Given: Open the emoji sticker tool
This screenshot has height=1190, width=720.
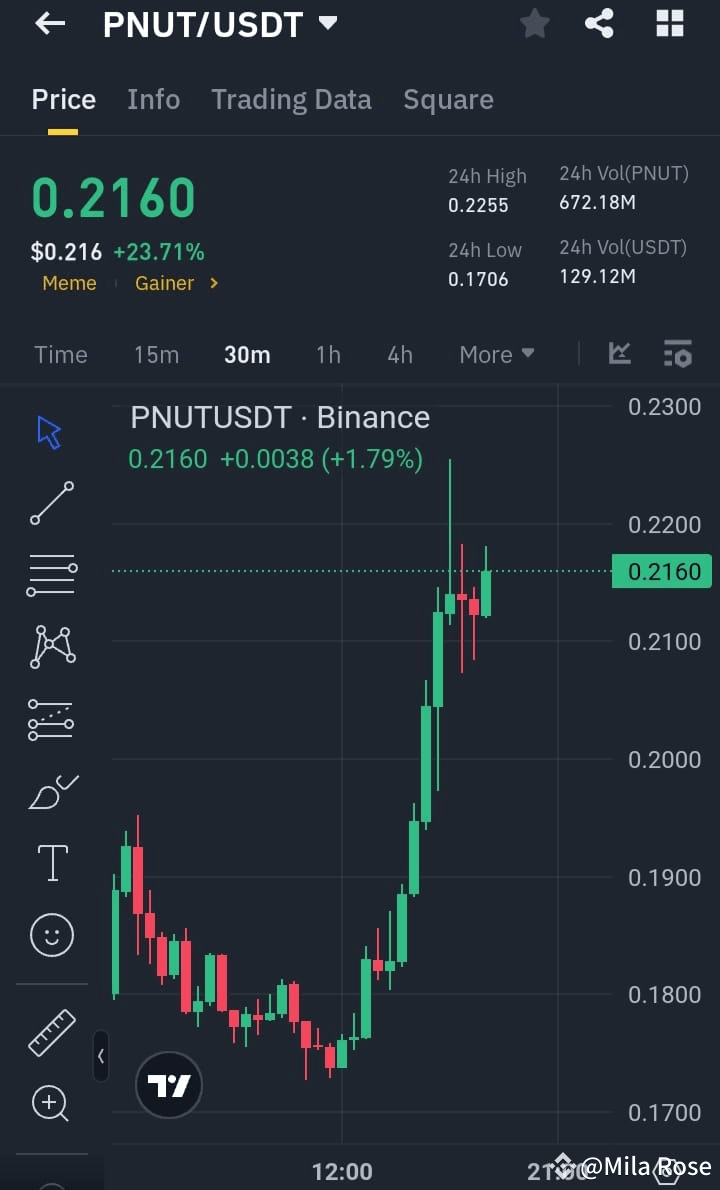Looking at the screenshot, I should tap(50, 934).
